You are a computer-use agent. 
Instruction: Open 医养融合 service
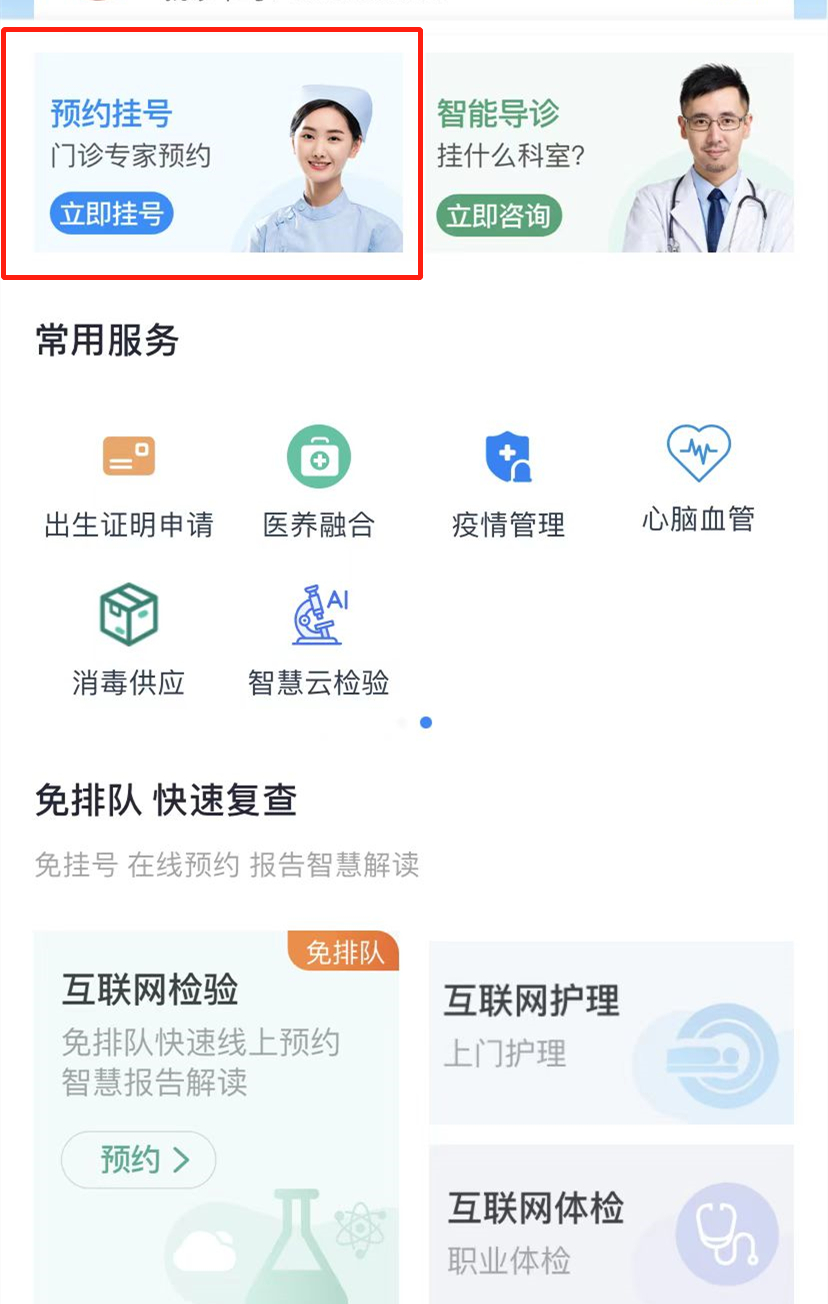319,480
